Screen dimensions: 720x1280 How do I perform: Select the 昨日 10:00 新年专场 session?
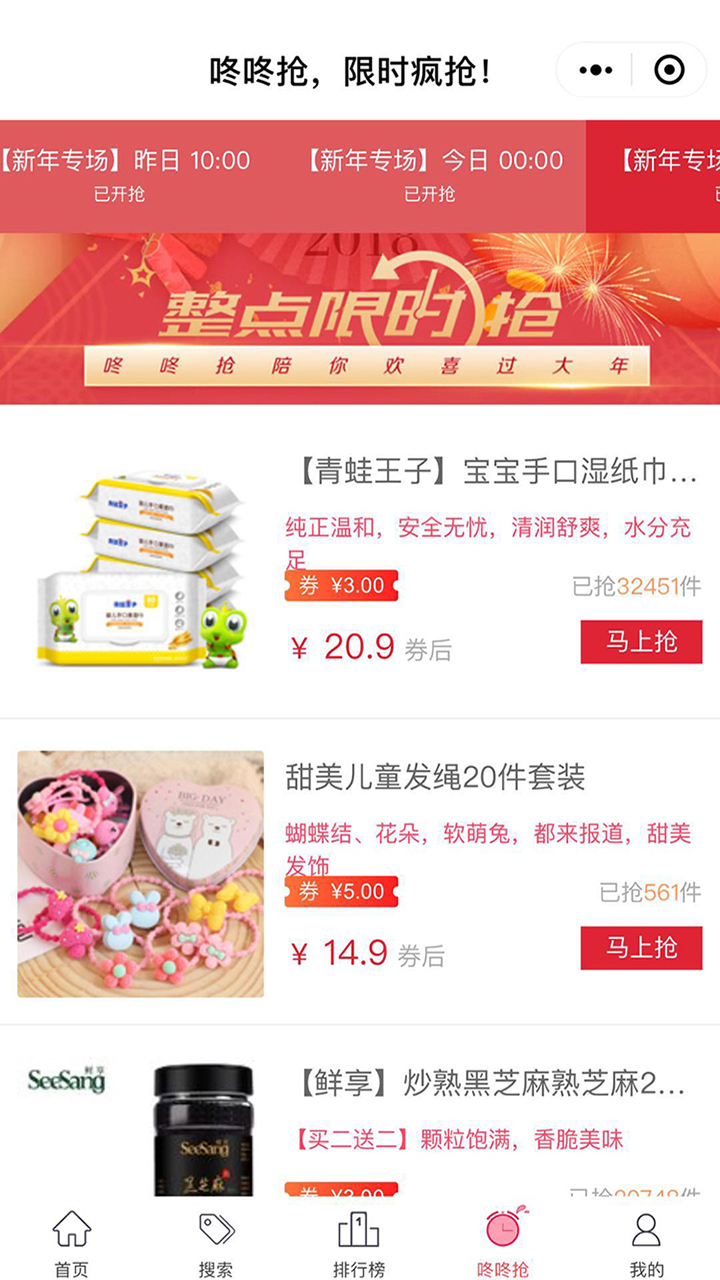coord(125,175)
